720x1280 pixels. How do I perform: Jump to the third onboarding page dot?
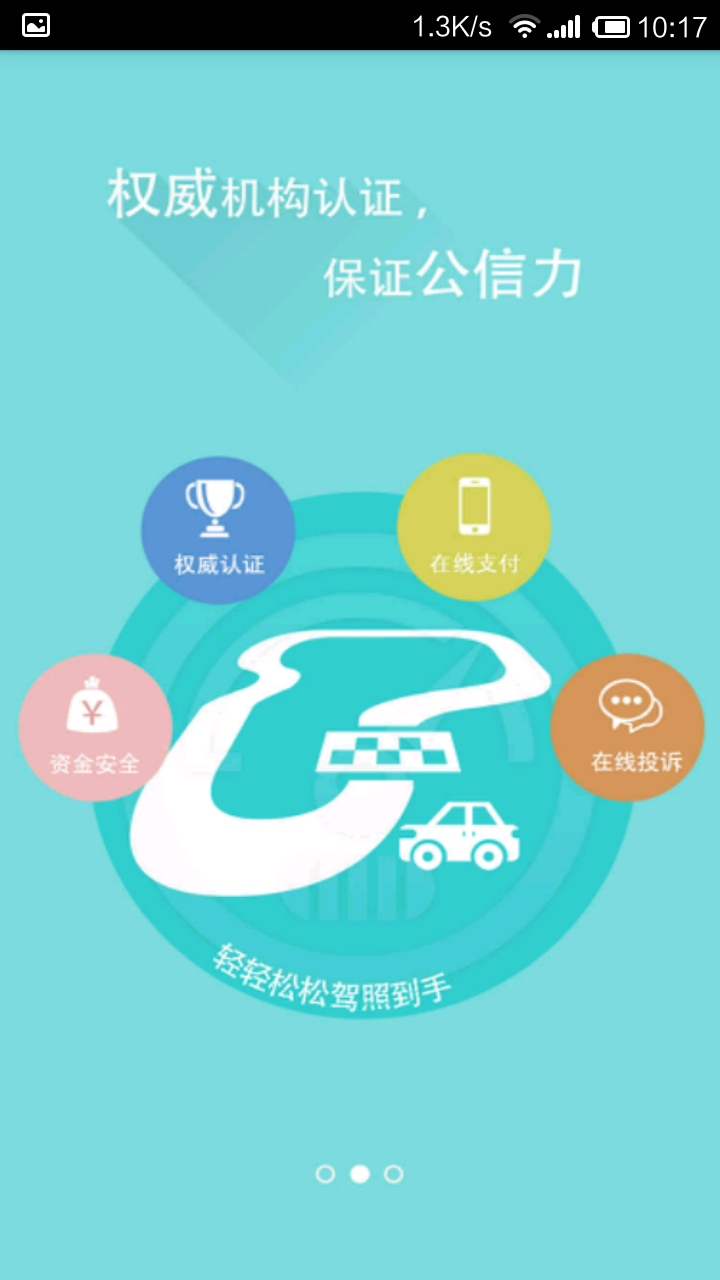point(394,1174)
